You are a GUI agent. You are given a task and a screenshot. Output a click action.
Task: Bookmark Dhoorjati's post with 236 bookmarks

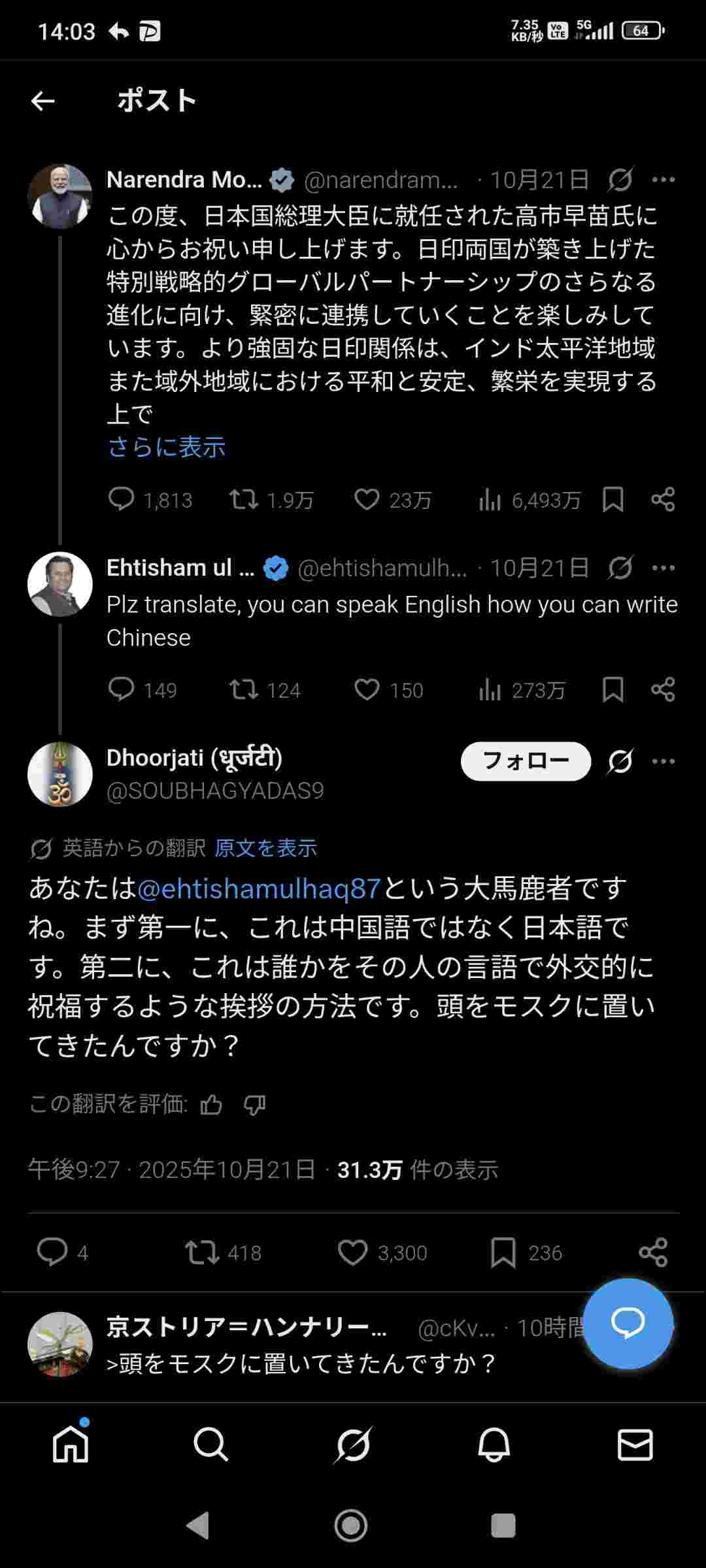click(x=503, y=1252)
